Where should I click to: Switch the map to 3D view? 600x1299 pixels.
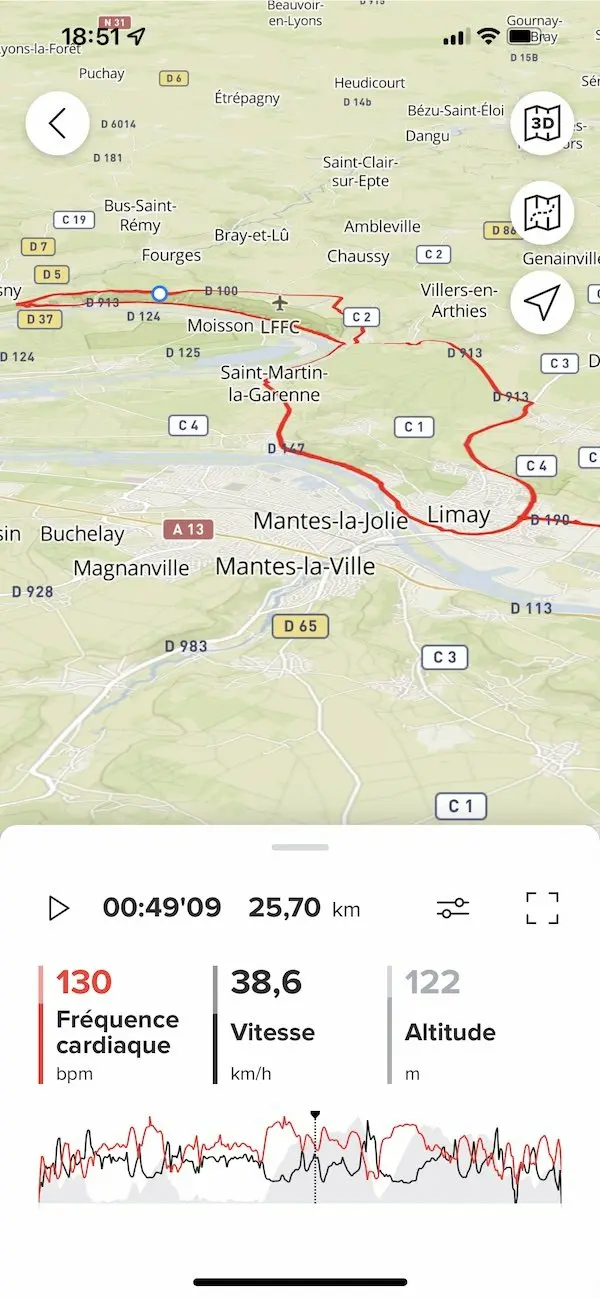tap(541, 124)
